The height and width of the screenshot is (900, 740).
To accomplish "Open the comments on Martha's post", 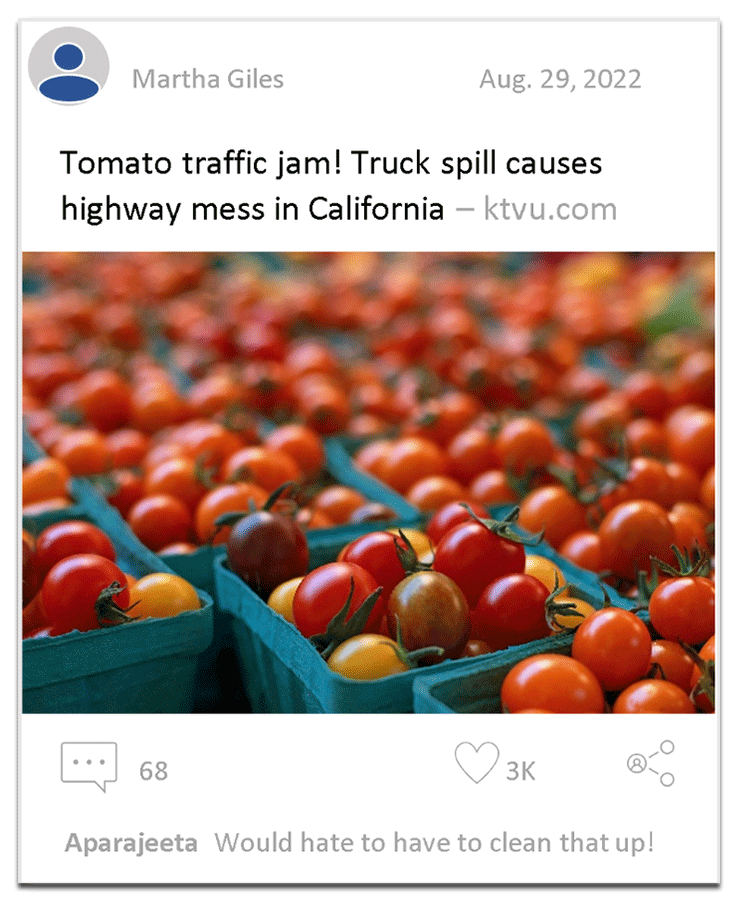I will (89, 766).
